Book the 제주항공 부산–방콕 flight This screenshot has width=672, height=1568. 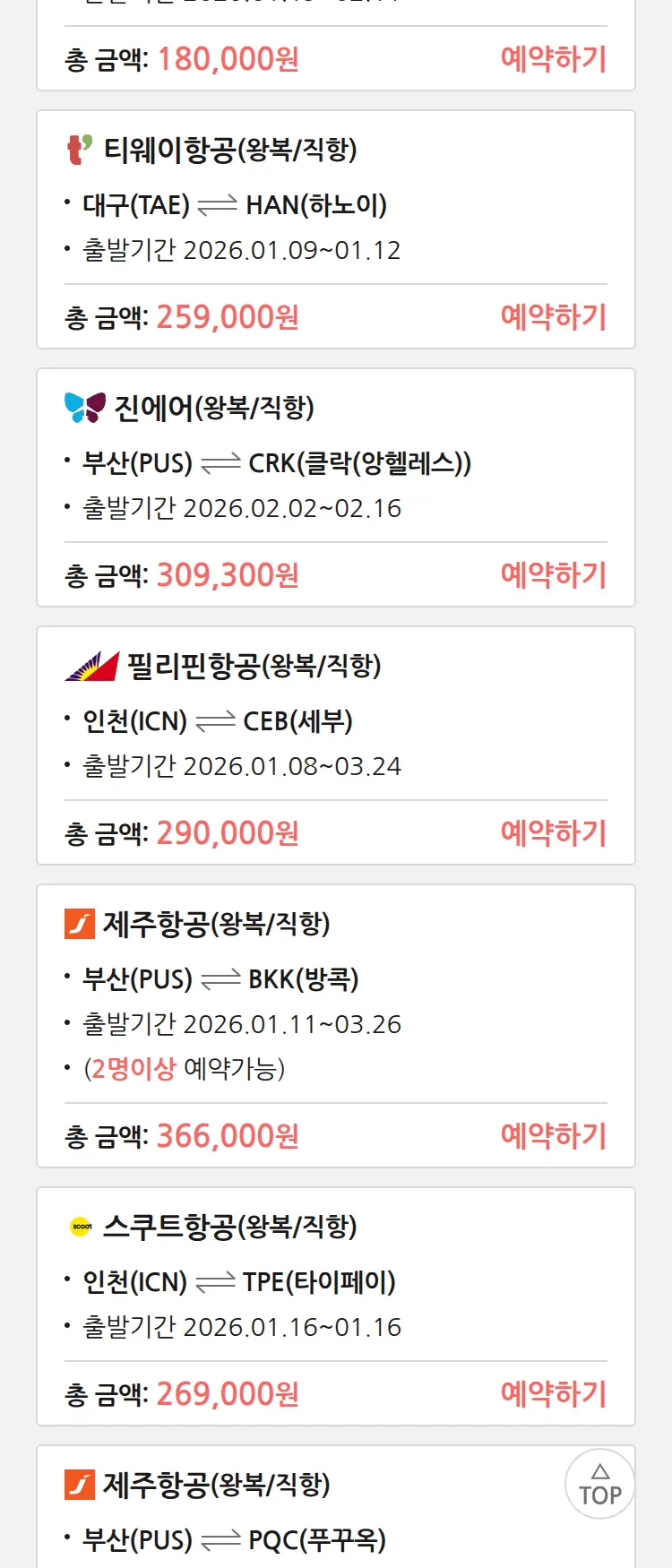[x=553, y=1136]
